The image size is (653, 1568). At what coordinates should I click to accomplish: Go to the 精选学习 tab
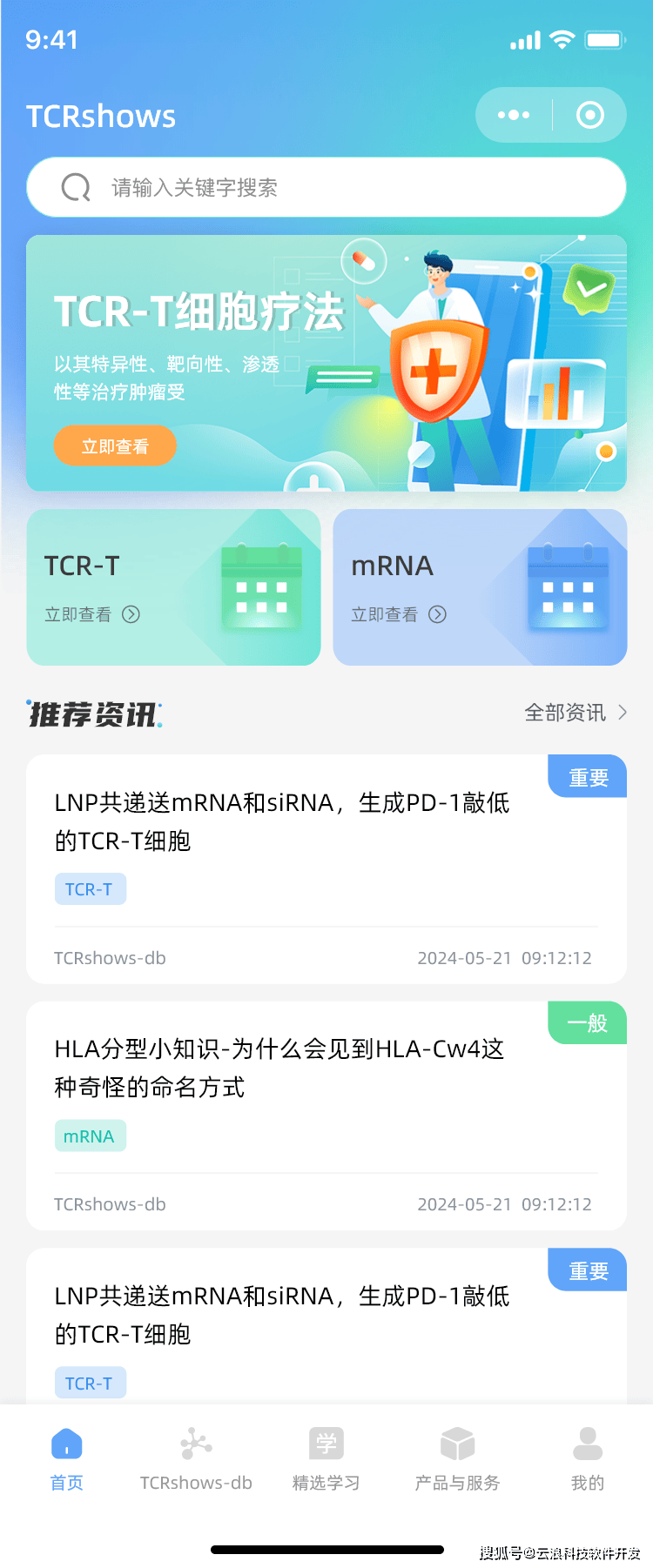[326, 1458]
